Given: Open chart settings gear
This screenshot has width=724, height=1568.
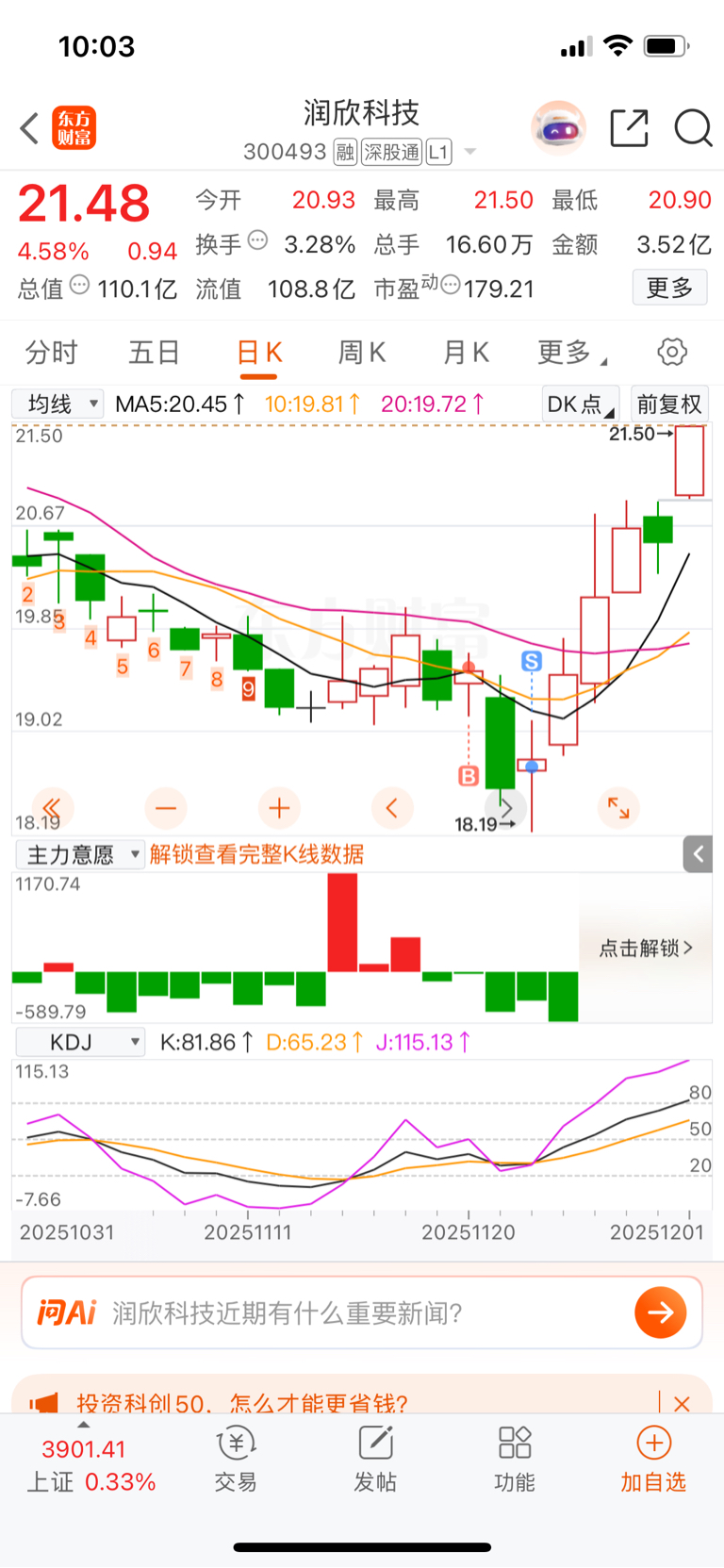Looking at the screenshot, I should click(672, 353).
